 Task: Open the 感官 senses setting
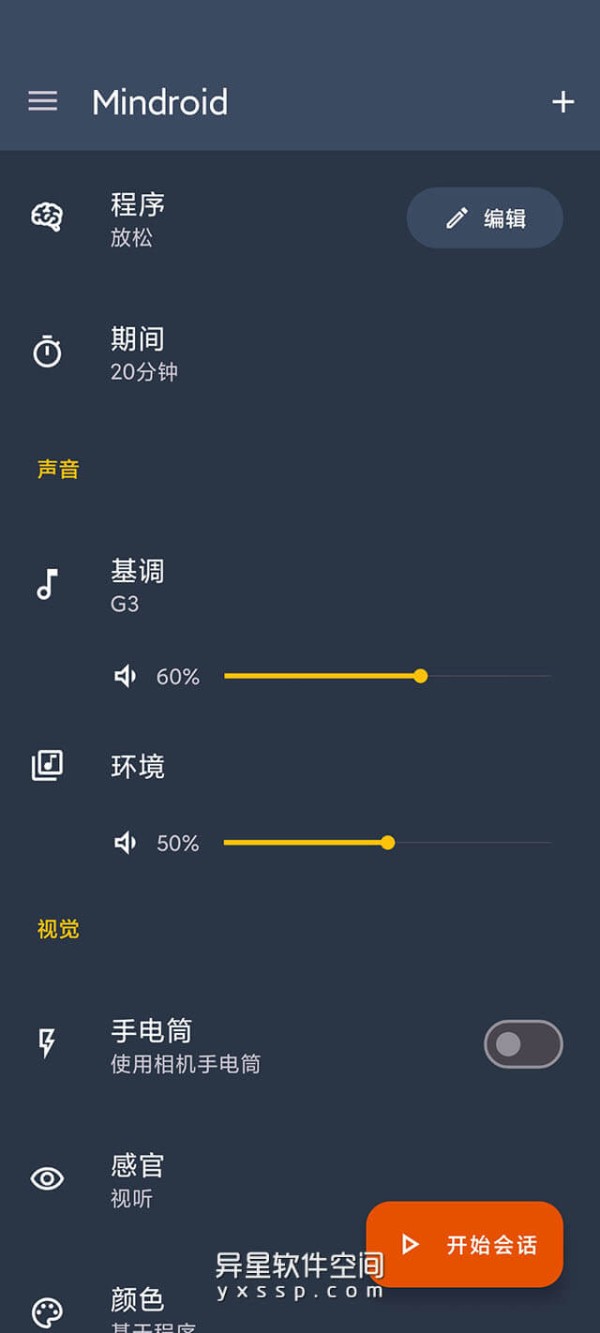[300, 1179]
